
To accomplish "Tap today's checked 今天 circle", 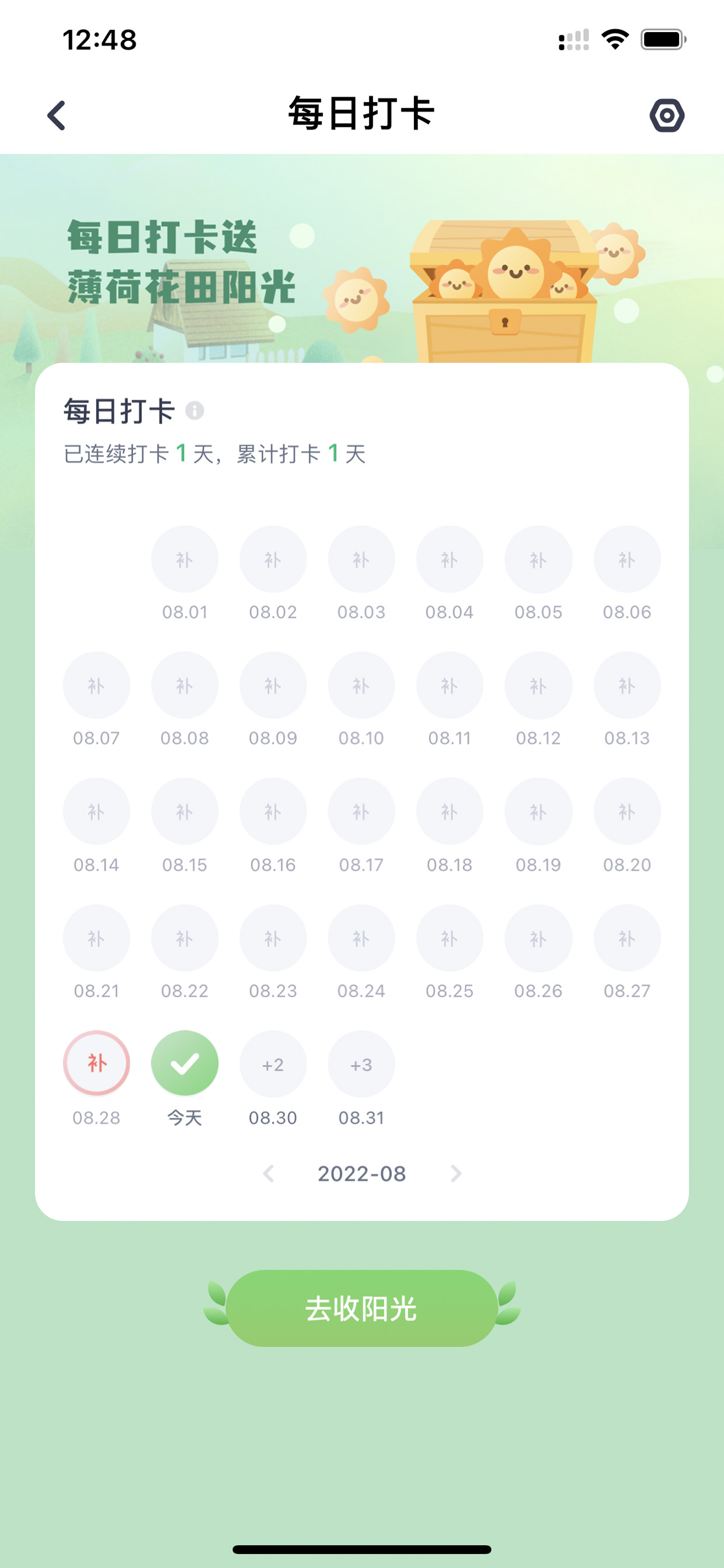I will (x=185, y=1063).
